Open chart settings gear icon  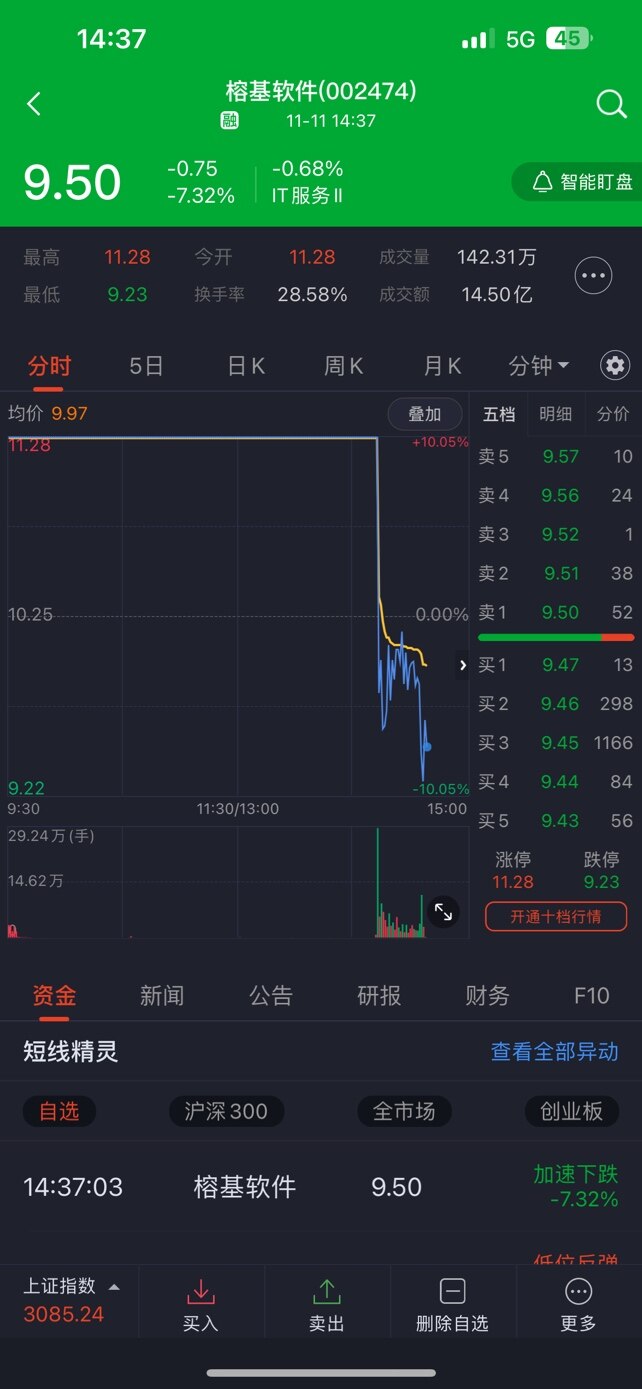coord(615,366)
